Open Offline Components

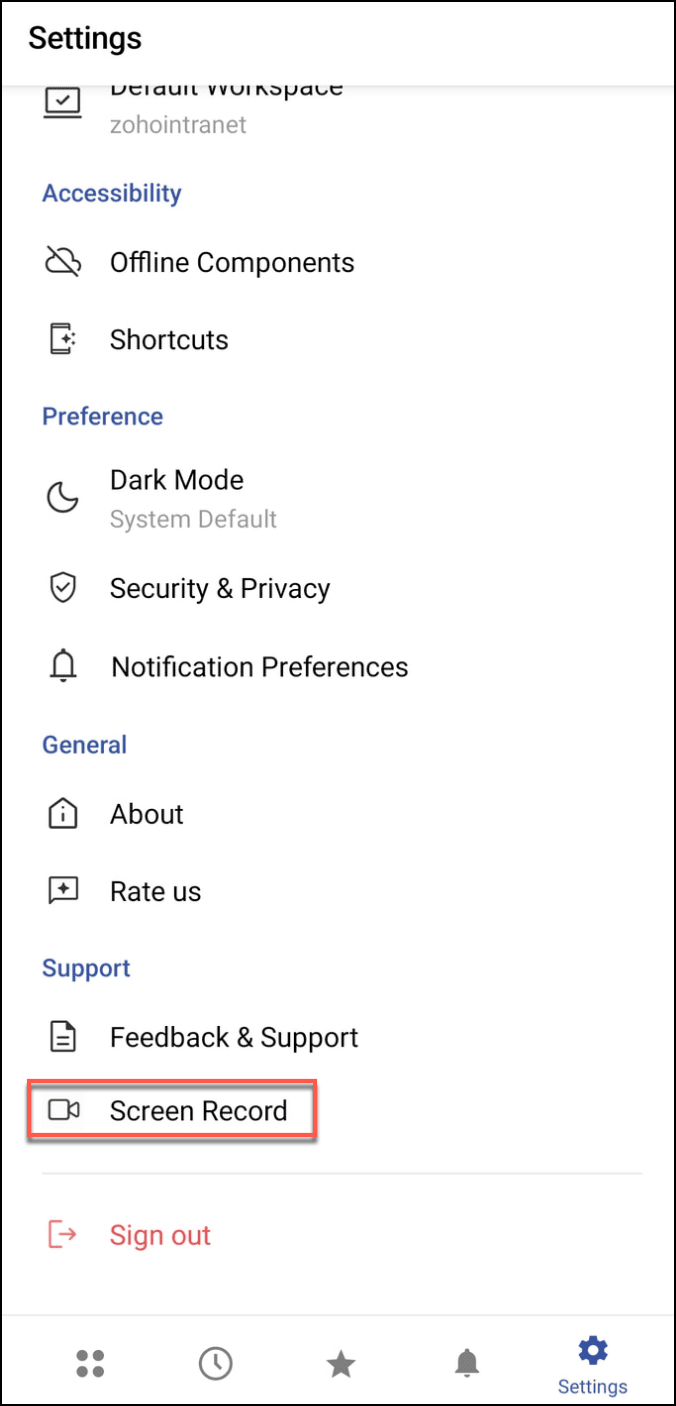click(231, 263)
